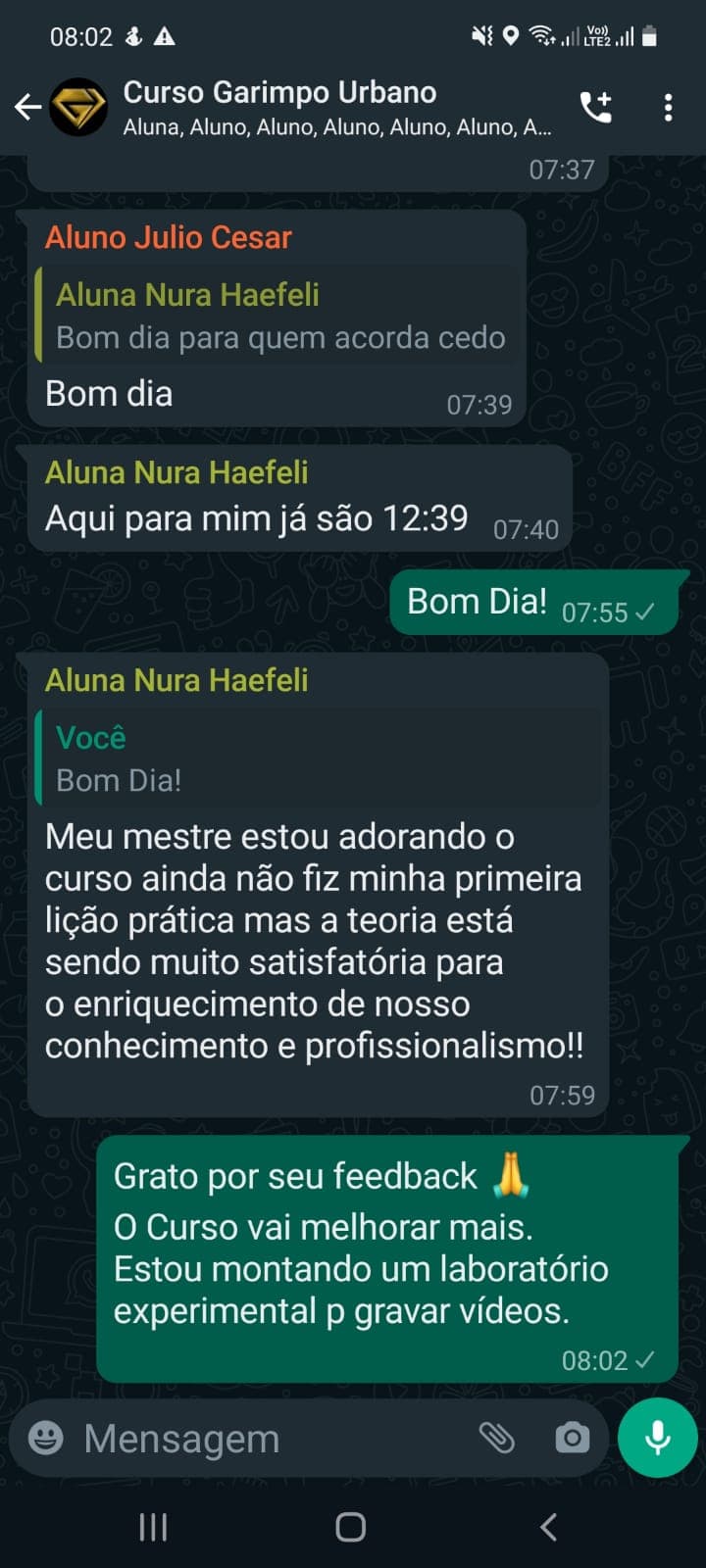This screenshot has width=706, height=1568.
Task: Tap the Wi-Fi icon in status bar
Action: pos(540,37)
